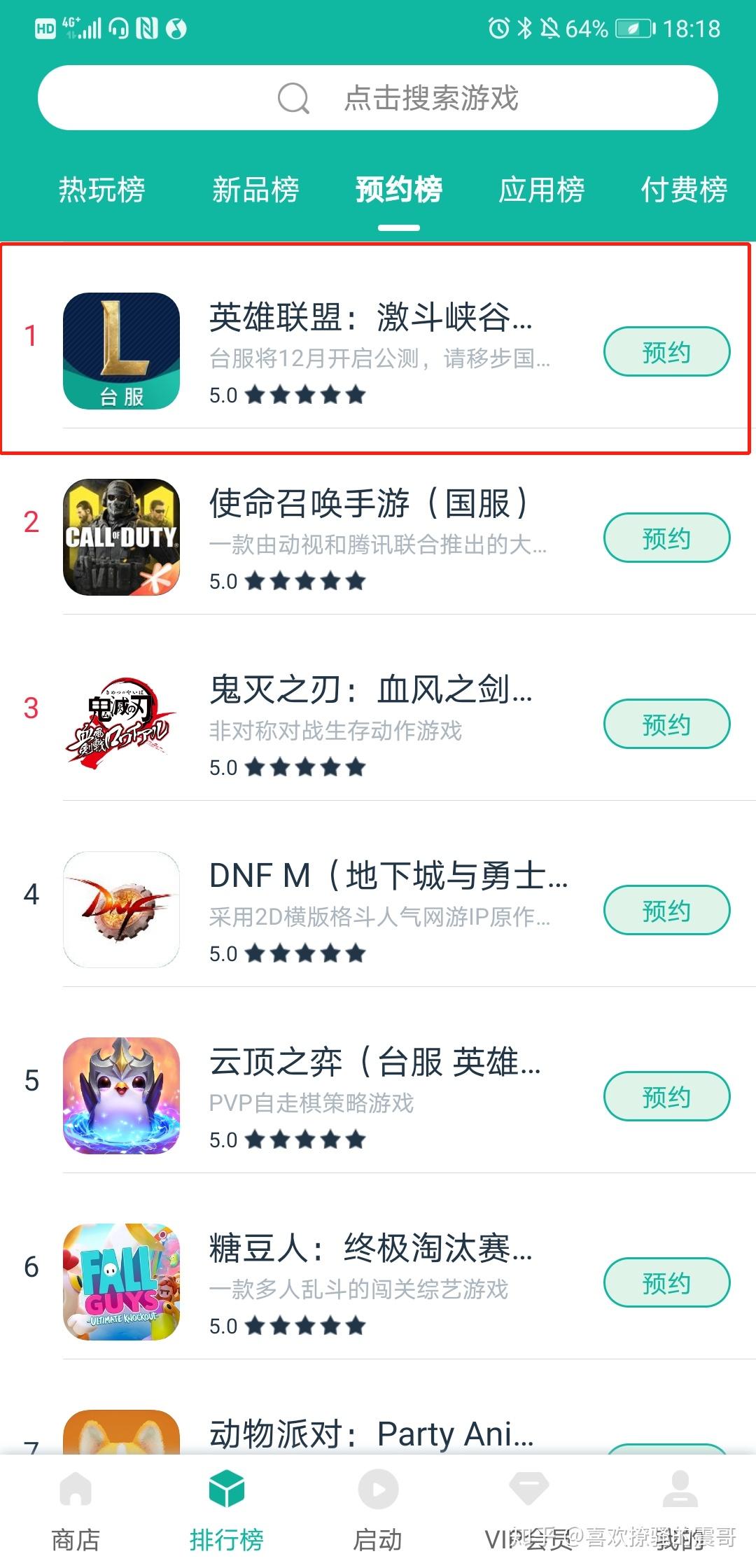The height and width of the screenshot is (1568, 756).
Task: Switch to the 热玩榜 tab
Action: (x=101, y=190)
